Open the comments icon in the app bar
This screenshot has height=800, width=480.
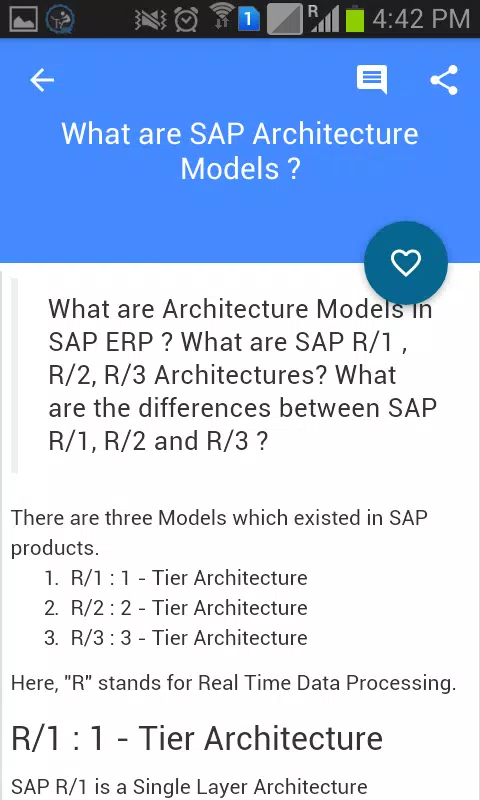[372, 80]
